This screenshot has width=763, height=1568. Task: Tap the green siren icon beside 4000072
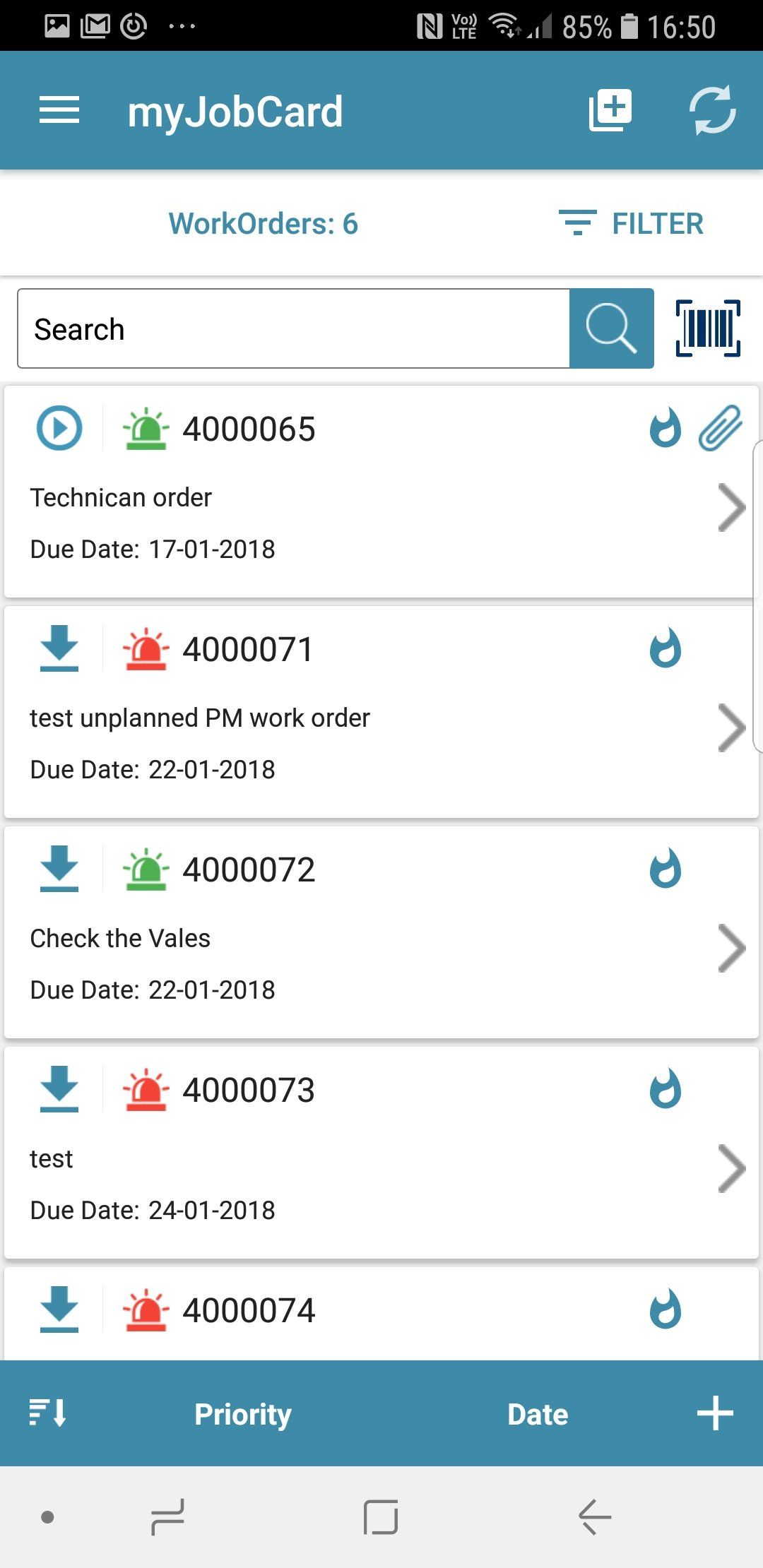[x=146, y=869]
